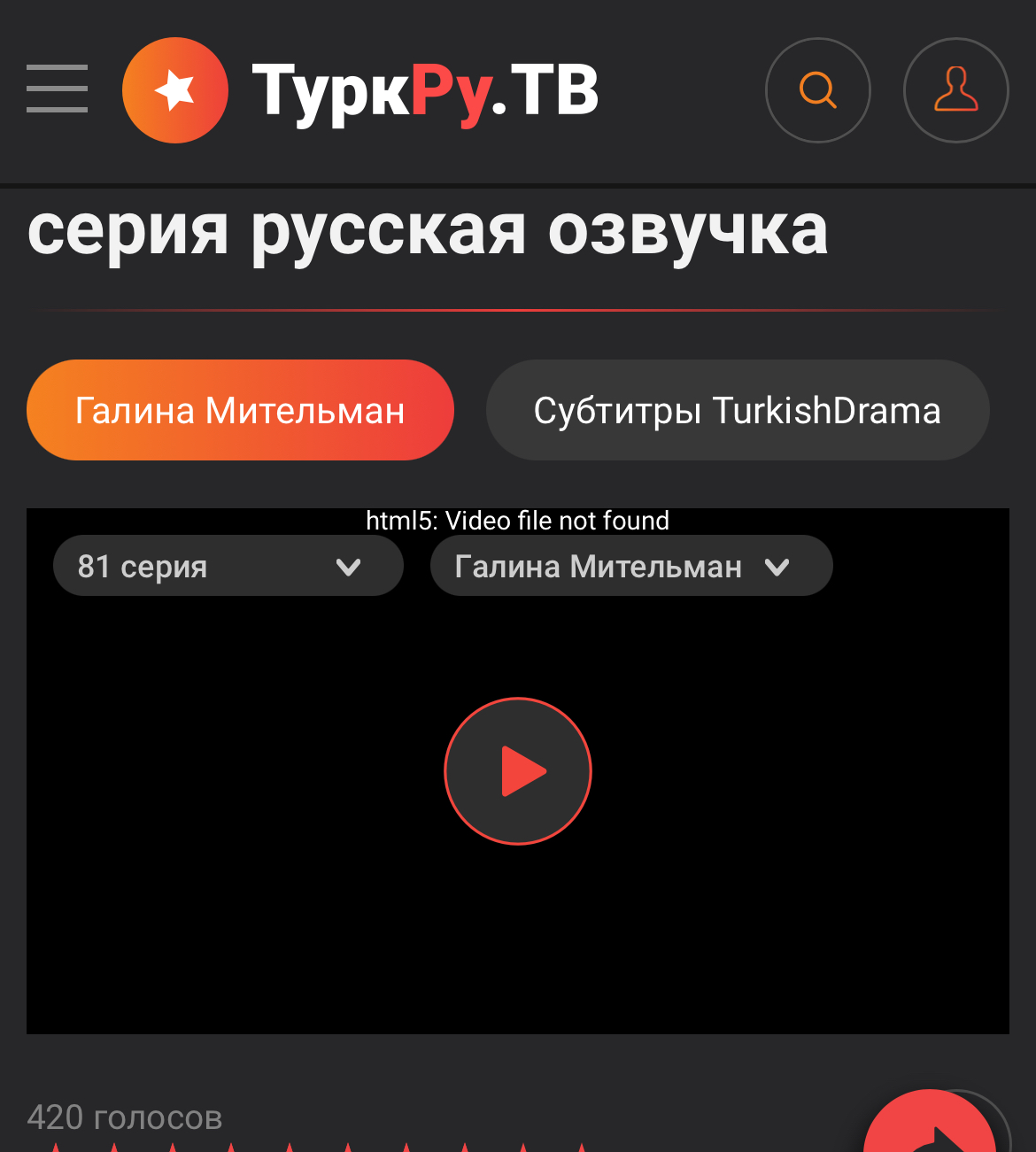Screen dimensions: 1036x1152
Task: Play the video
Action: click(518, 771)
